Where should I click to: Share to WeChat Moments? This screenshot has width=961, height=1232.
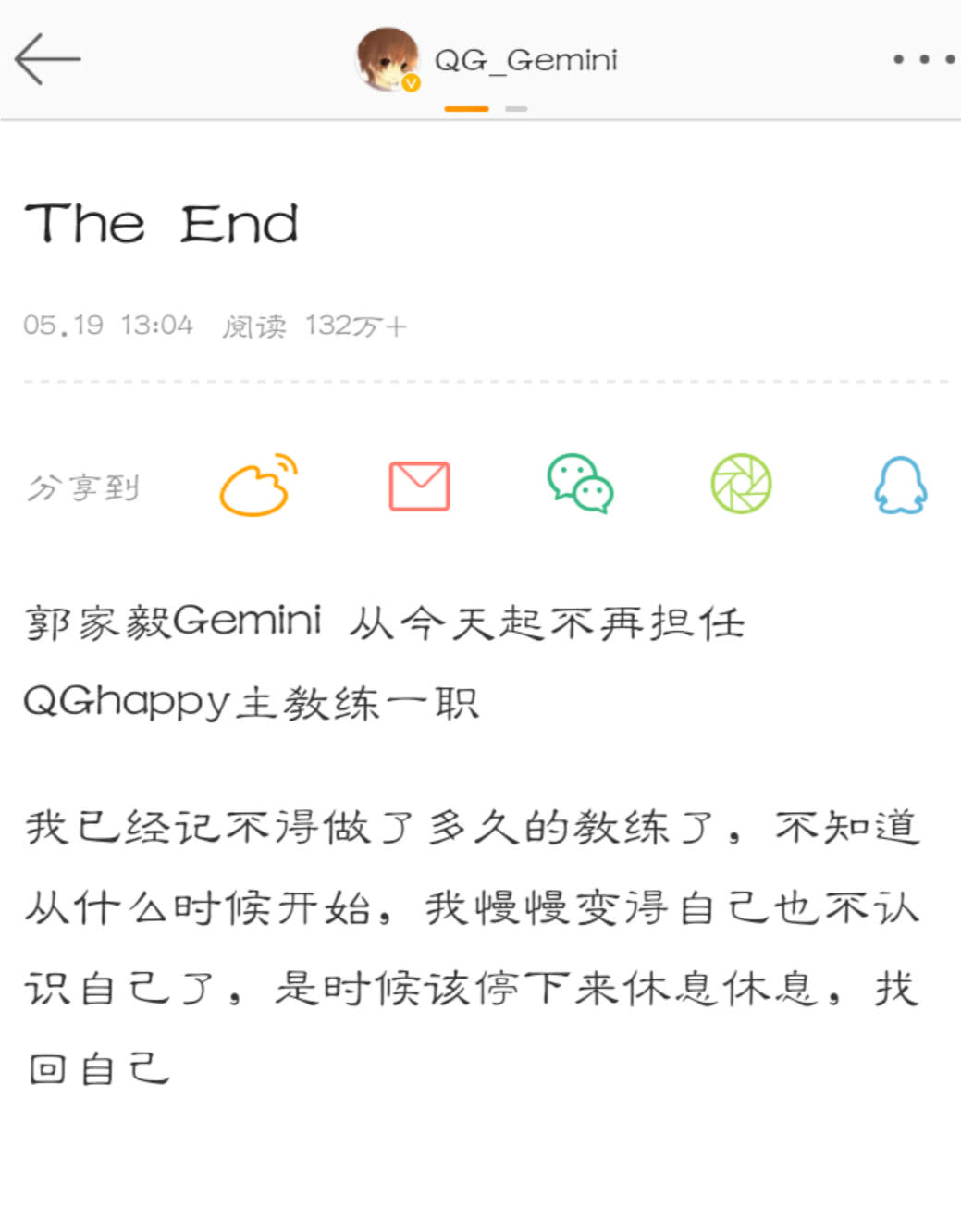pyautogui.click(x=739, y=486)
